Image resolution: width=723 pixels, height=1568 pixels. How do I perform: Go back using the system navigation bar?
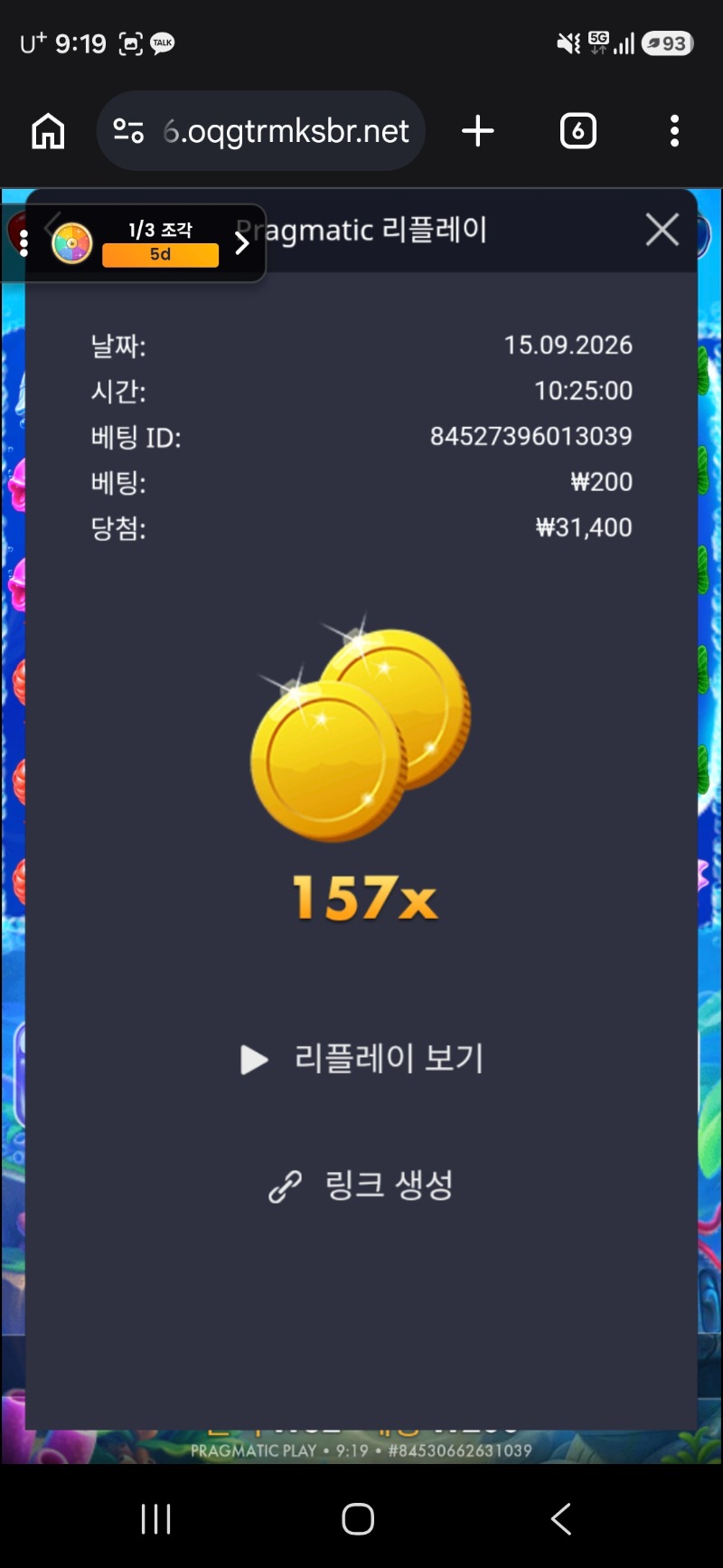pos(561,1518)
